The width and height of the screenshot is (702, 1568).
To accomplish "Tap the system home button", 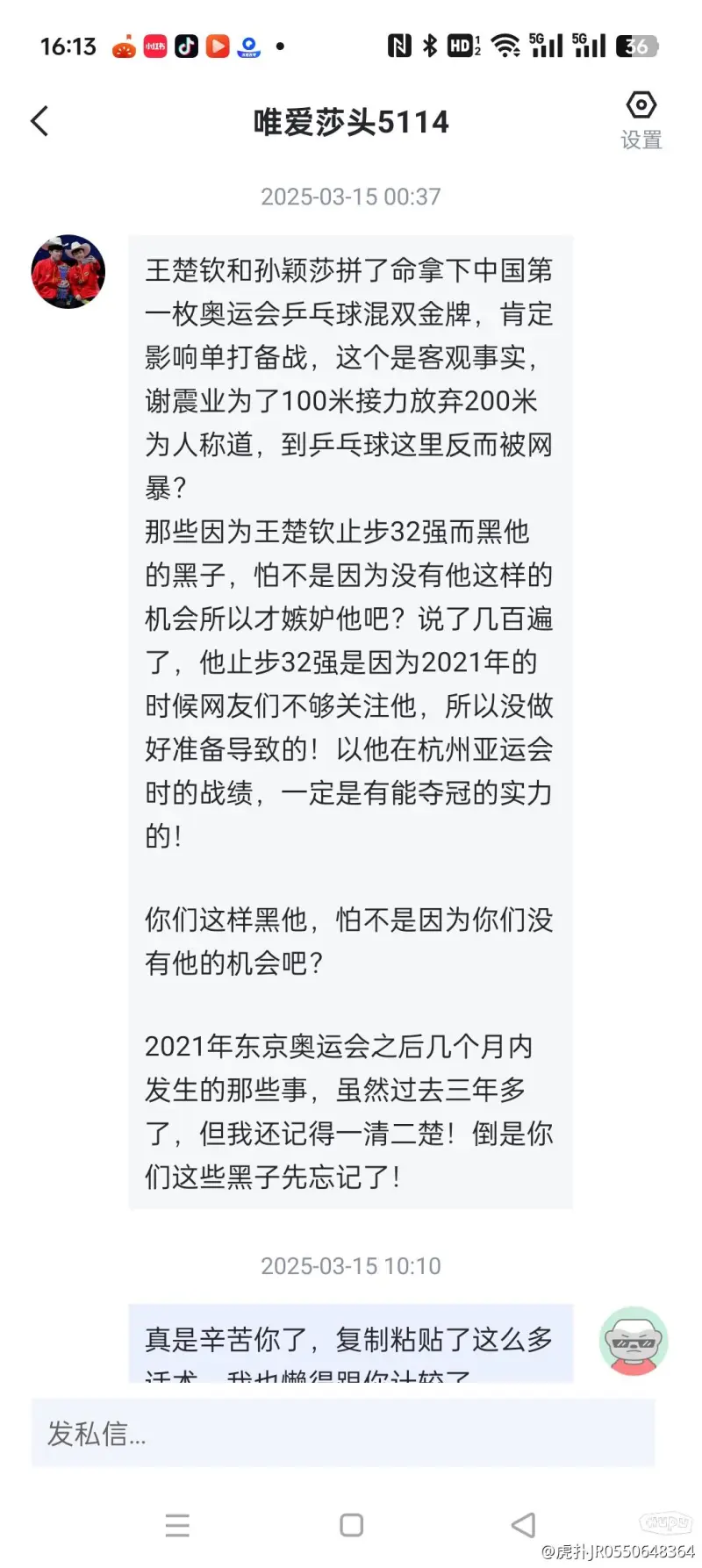I will click(351, 1525).
